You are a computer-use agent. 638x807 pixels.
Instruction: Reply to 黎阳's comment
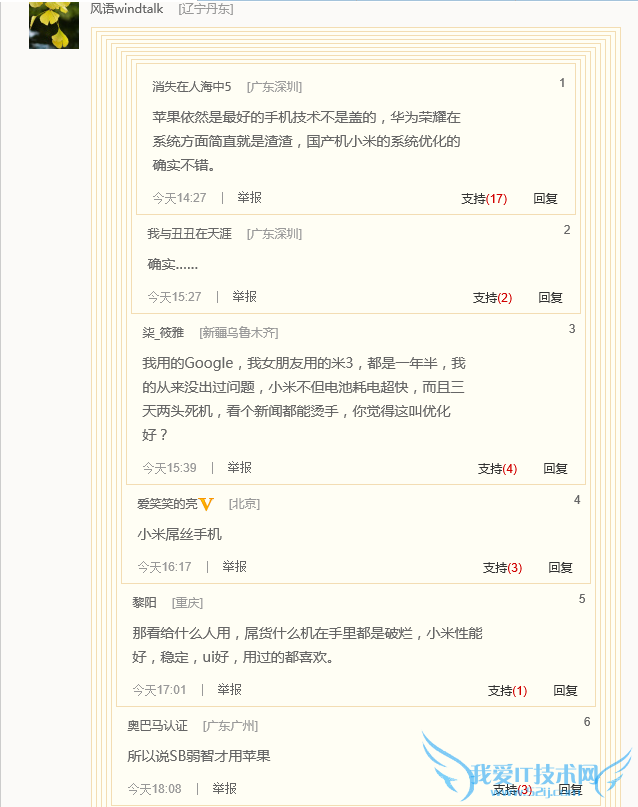pyautogui.click(x=565, y=690)
